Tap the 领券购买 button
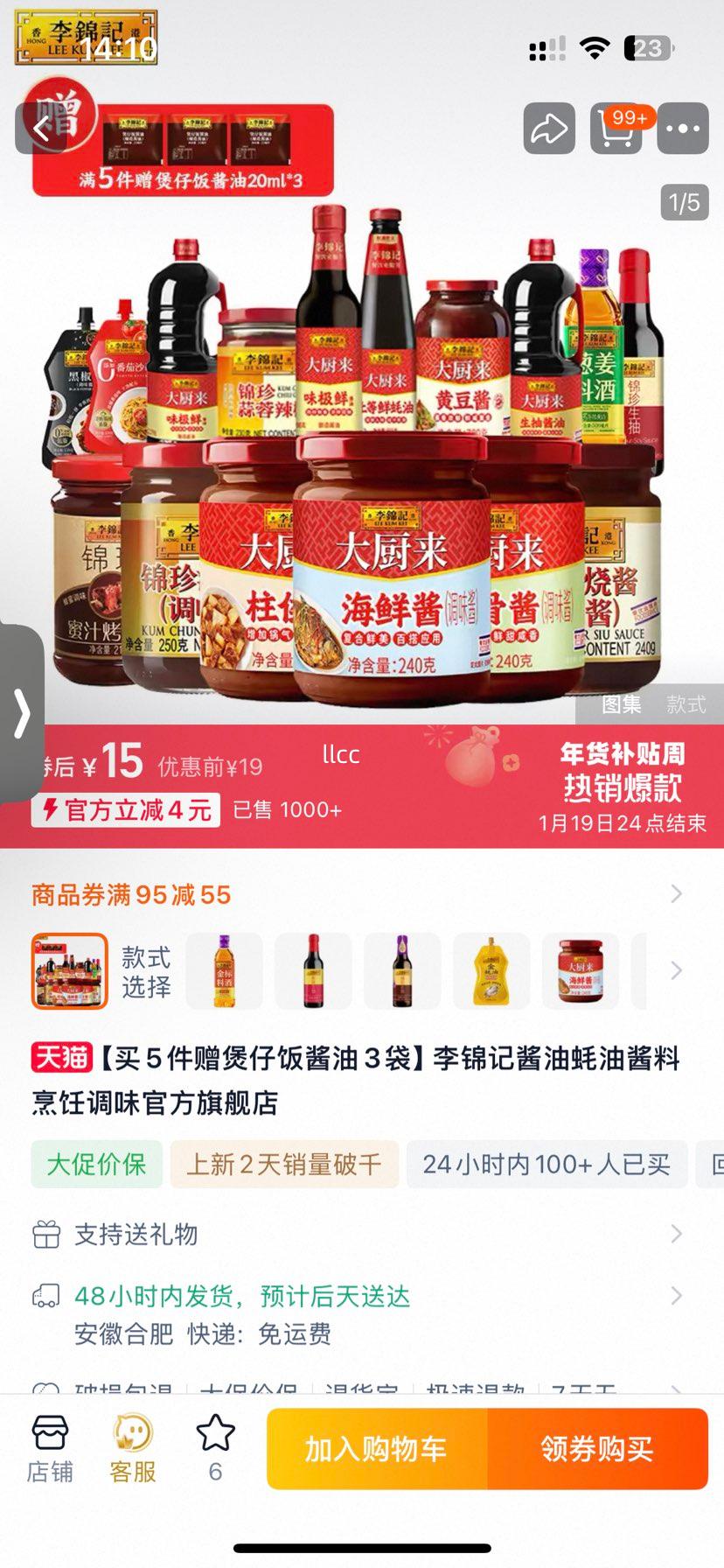 tap(599, 1448)
